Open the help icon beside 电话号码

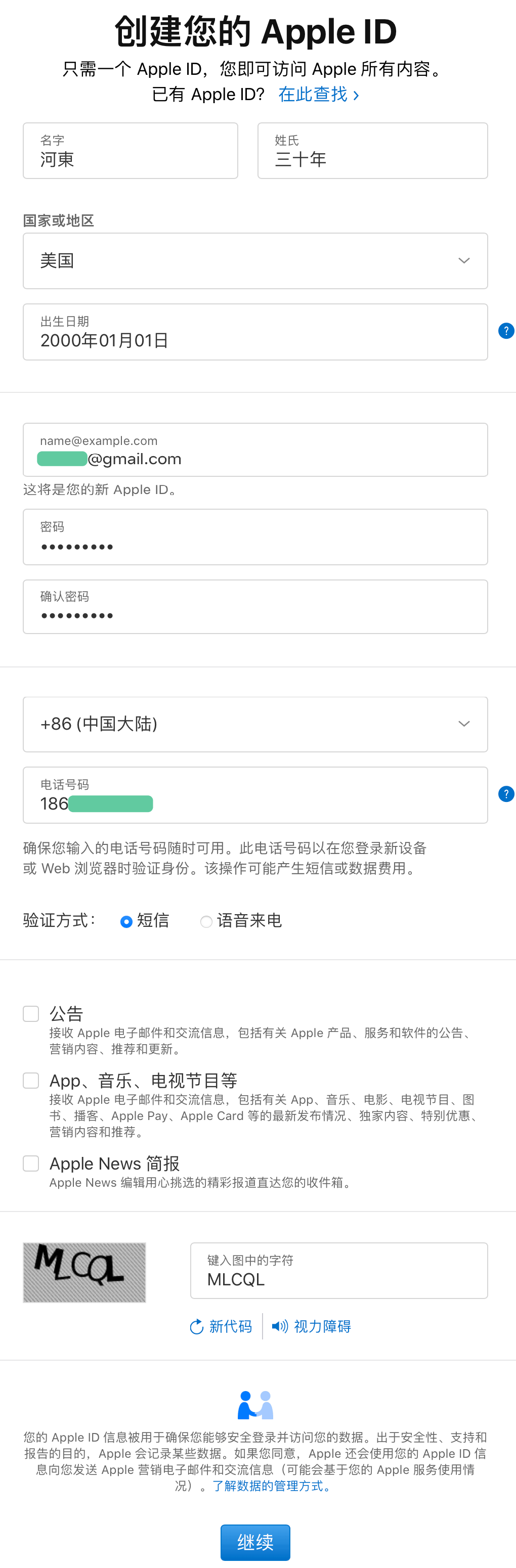pos(506,794)
